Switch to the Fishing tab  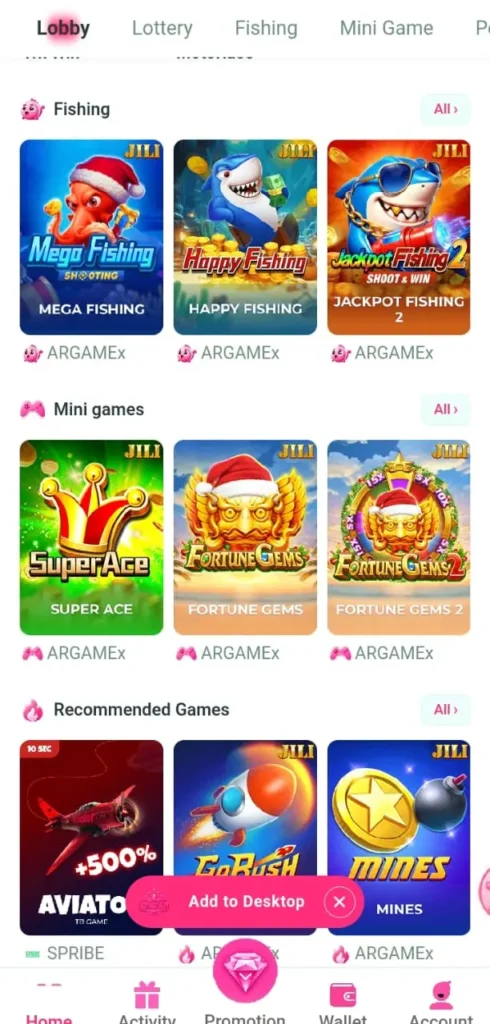(266, 28)
